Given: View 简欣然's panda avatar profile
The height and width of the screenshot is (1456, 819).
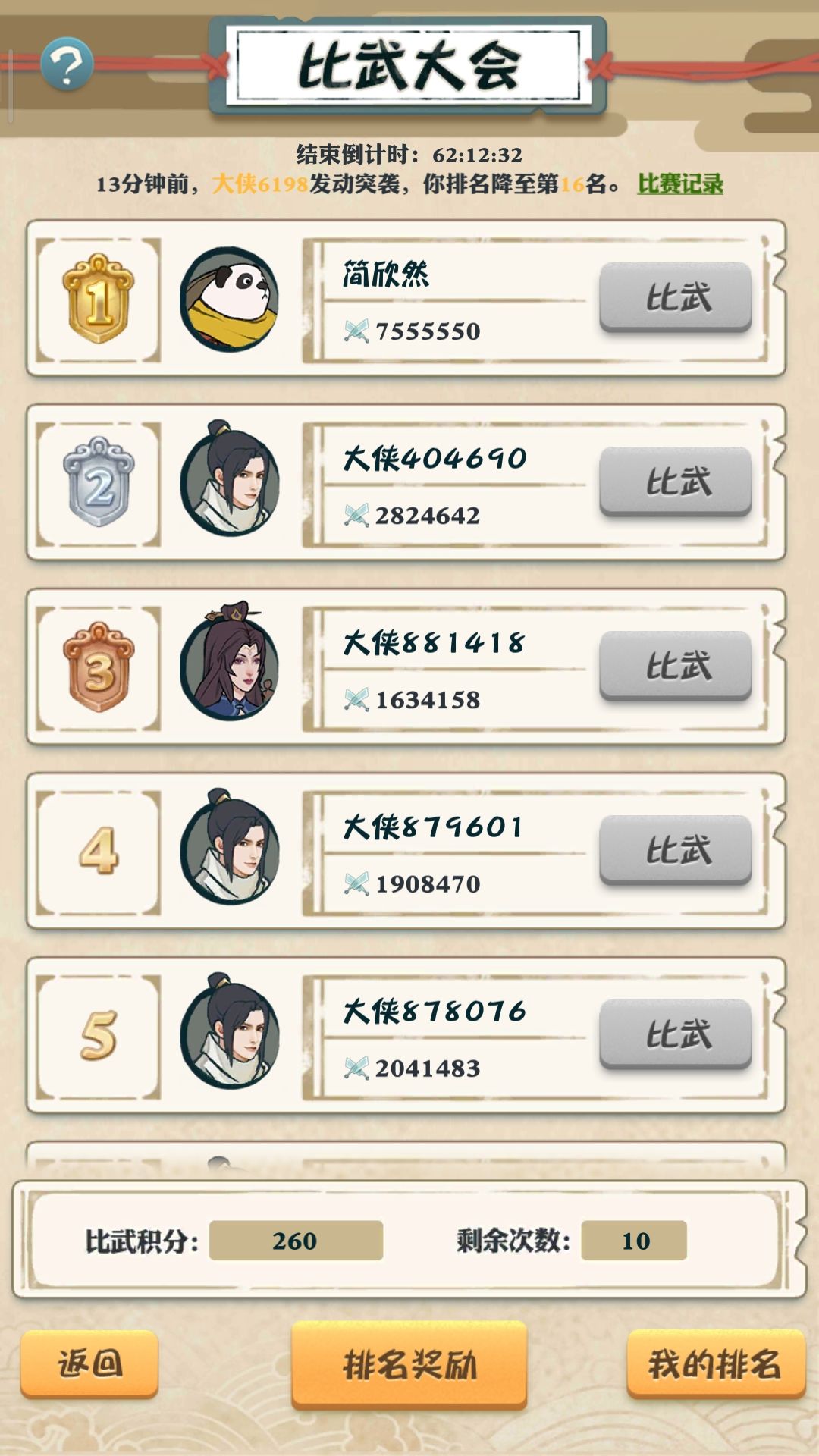Looking at the screenshot, I should [229, 300].
